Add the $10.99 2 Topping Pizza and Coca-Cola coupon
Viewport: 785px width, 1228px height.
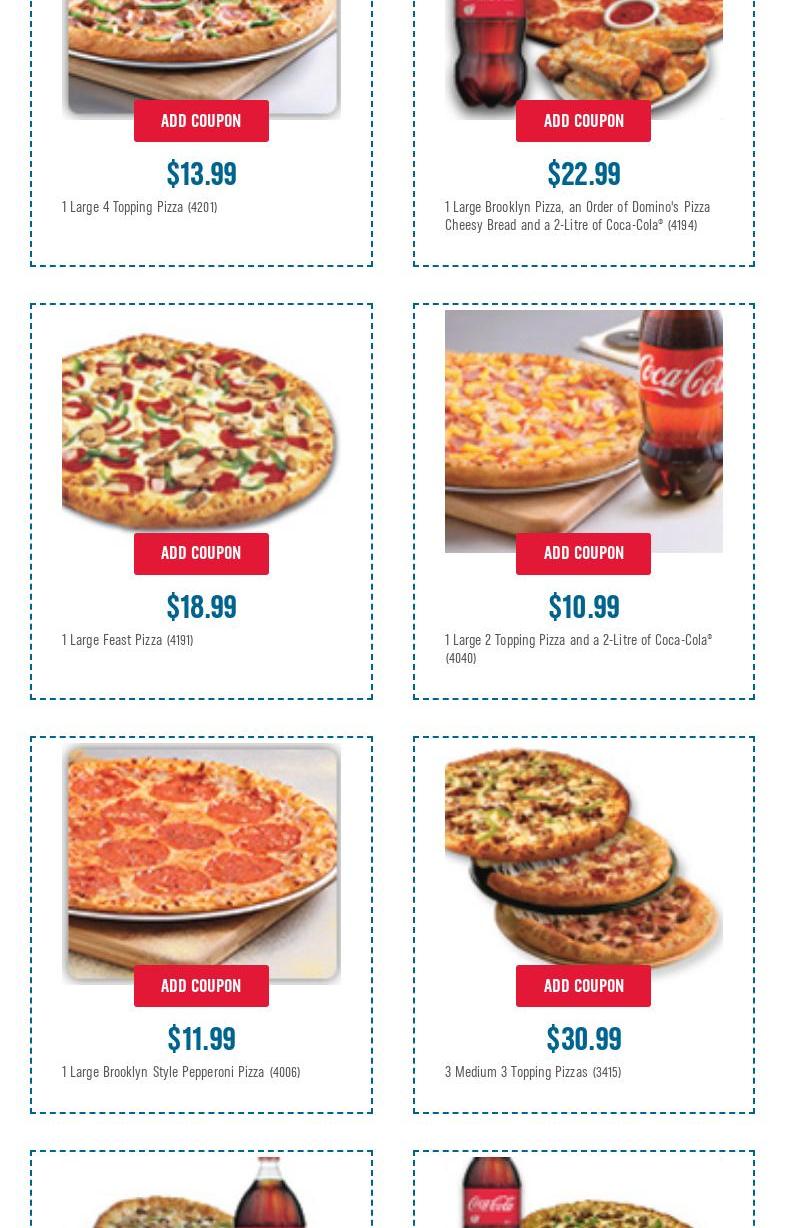pos(583,553)
